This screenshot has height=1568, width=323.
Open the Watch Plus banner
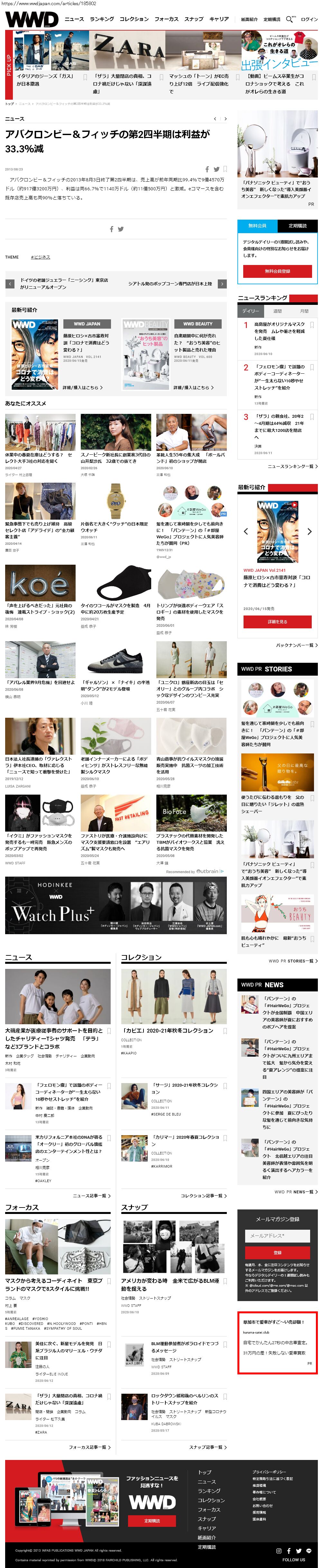point(116,905)
